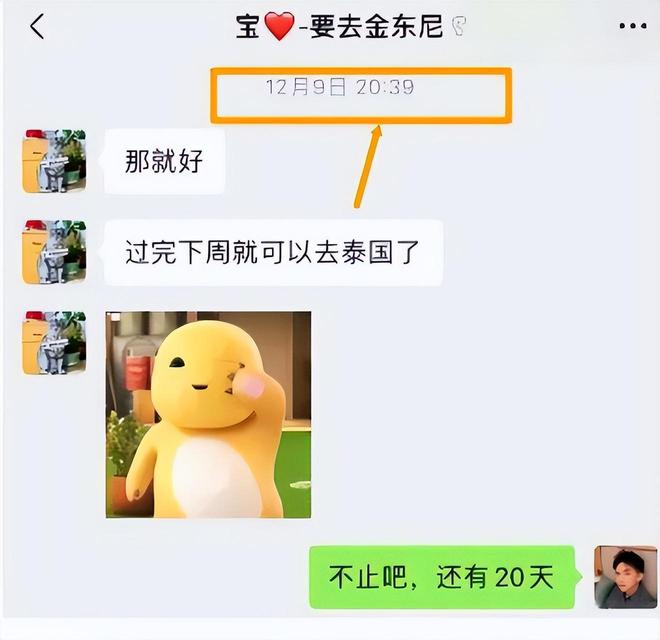The image size is (660, 640).
Task: Open own avatar beside 不止吧 message
Action: [625, 577]
